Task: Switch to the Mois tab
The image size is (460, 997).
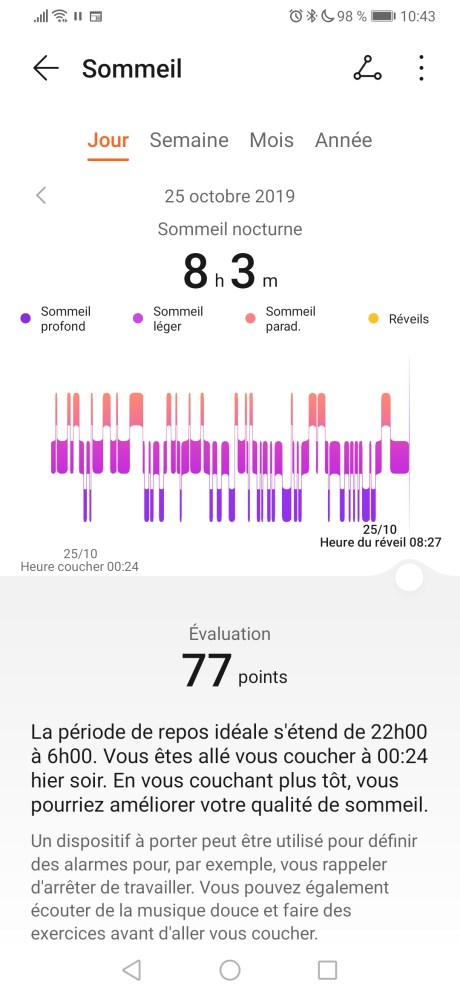Action: [x=272, y=140]
